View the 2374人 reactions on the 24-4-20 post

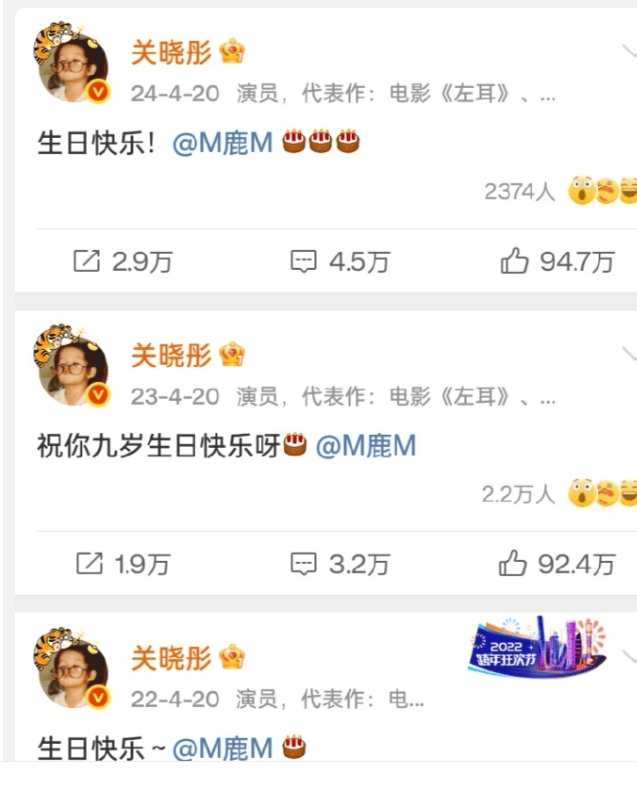pos(521,191)
